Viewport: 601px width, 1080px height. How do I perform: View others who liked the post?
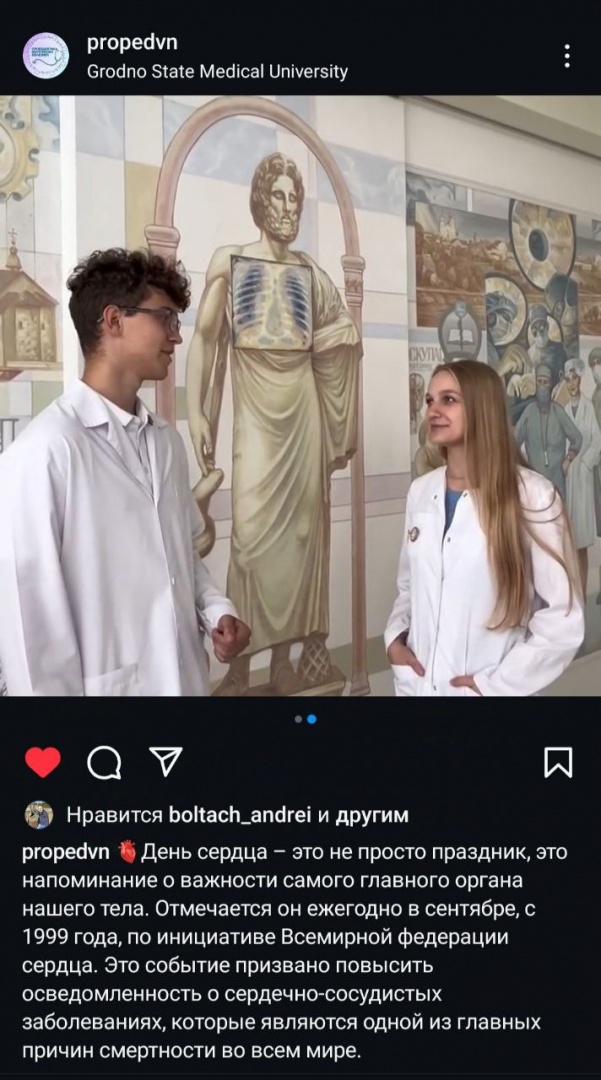[x=371, y=815]
